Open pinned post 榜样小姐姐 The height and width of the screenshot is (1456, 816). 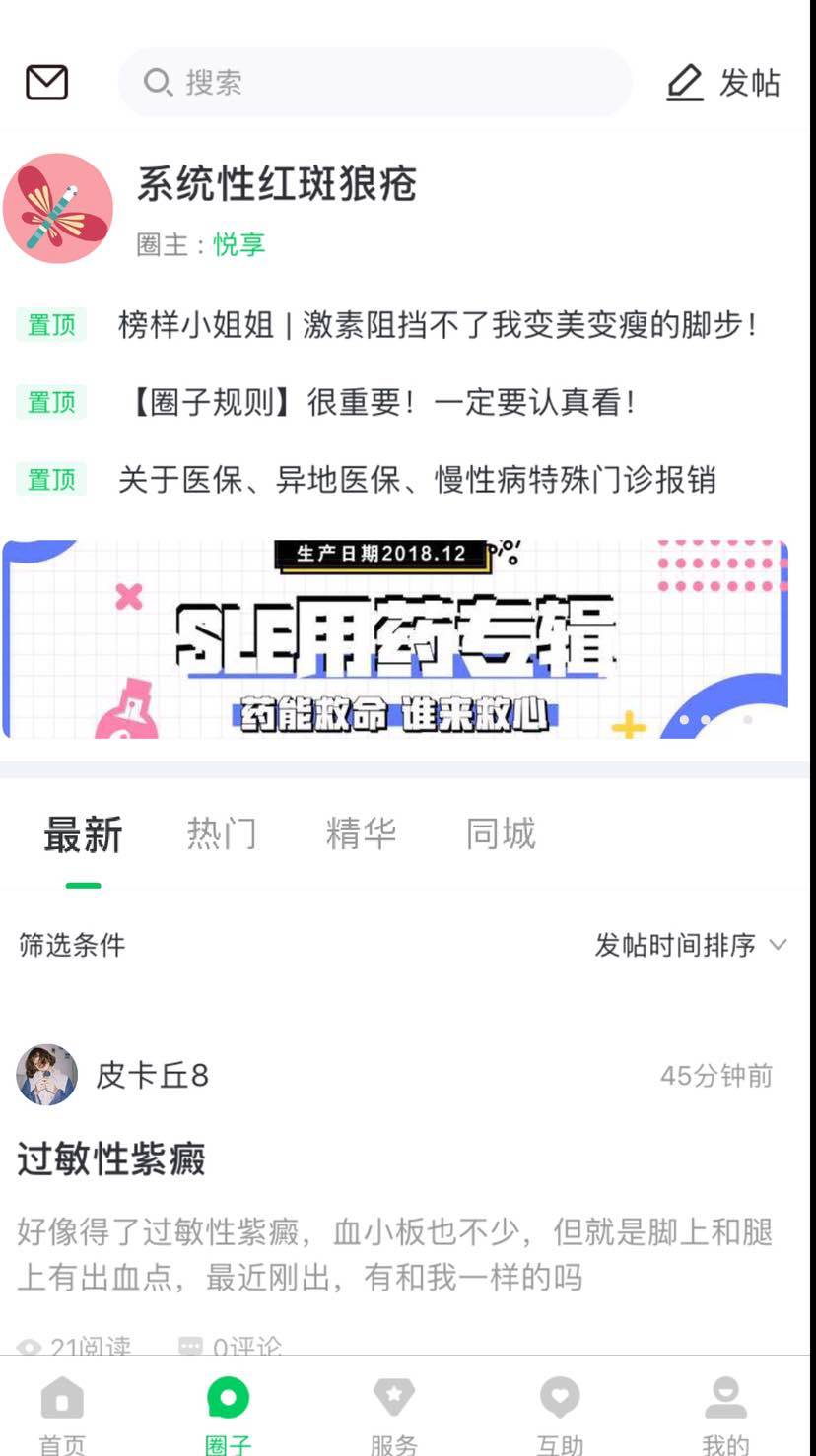[437, 324]
